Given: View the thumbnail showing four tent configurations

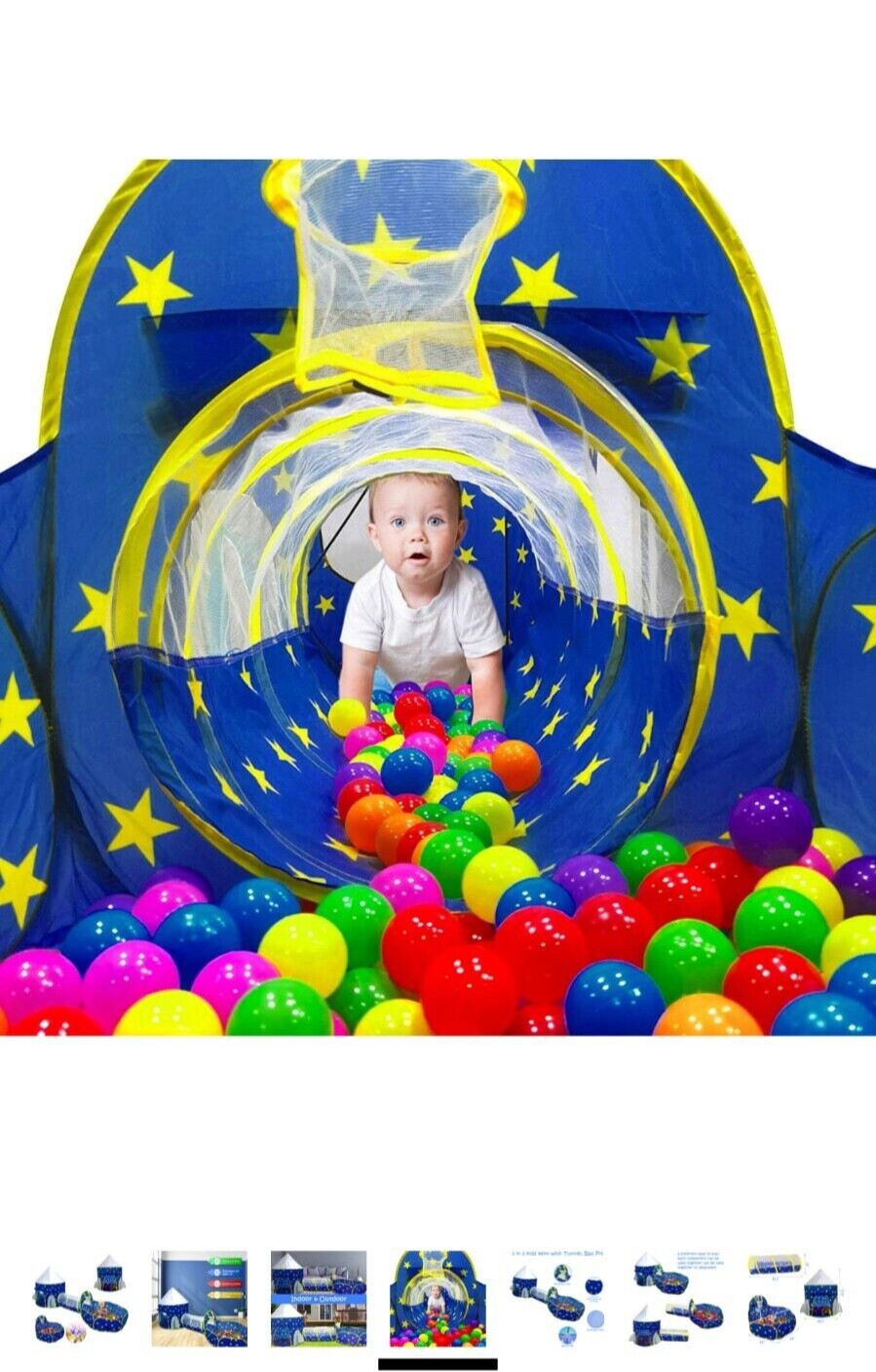Looking at the screenshot, I should [x=677, y=1298].
